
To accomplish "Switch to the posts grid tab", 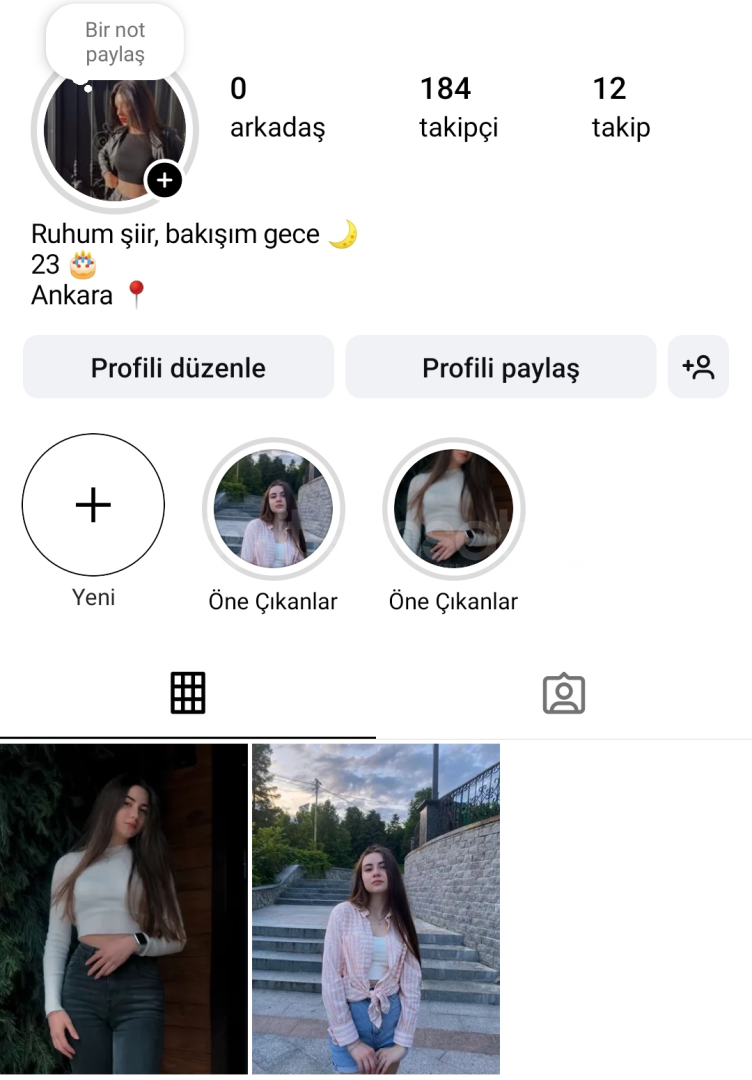I will point(187,692).
